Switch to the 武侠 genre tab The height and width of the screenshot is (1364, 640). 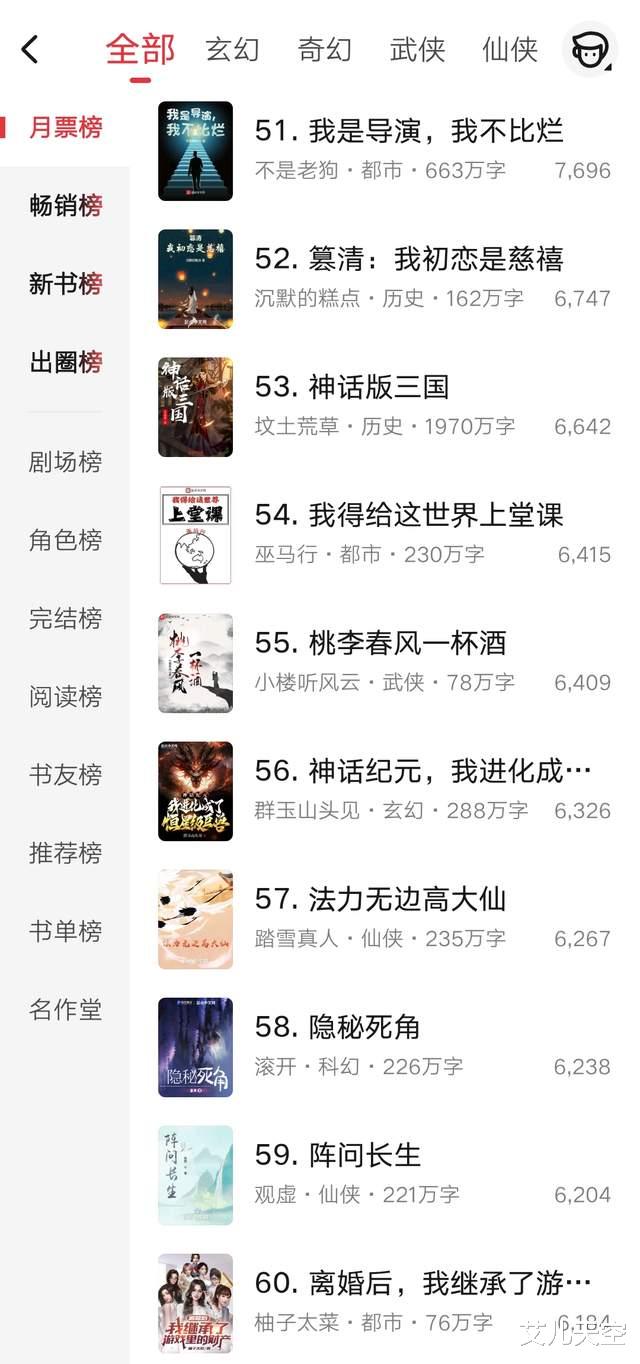click(417, 49)
